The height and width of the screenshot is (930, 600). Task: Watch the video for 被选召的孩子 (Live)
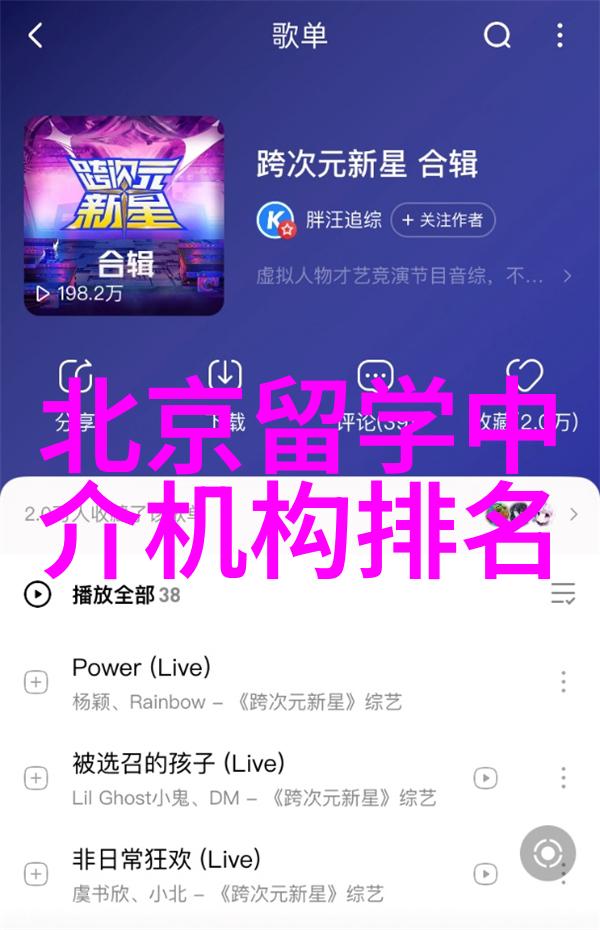point(486,778)
